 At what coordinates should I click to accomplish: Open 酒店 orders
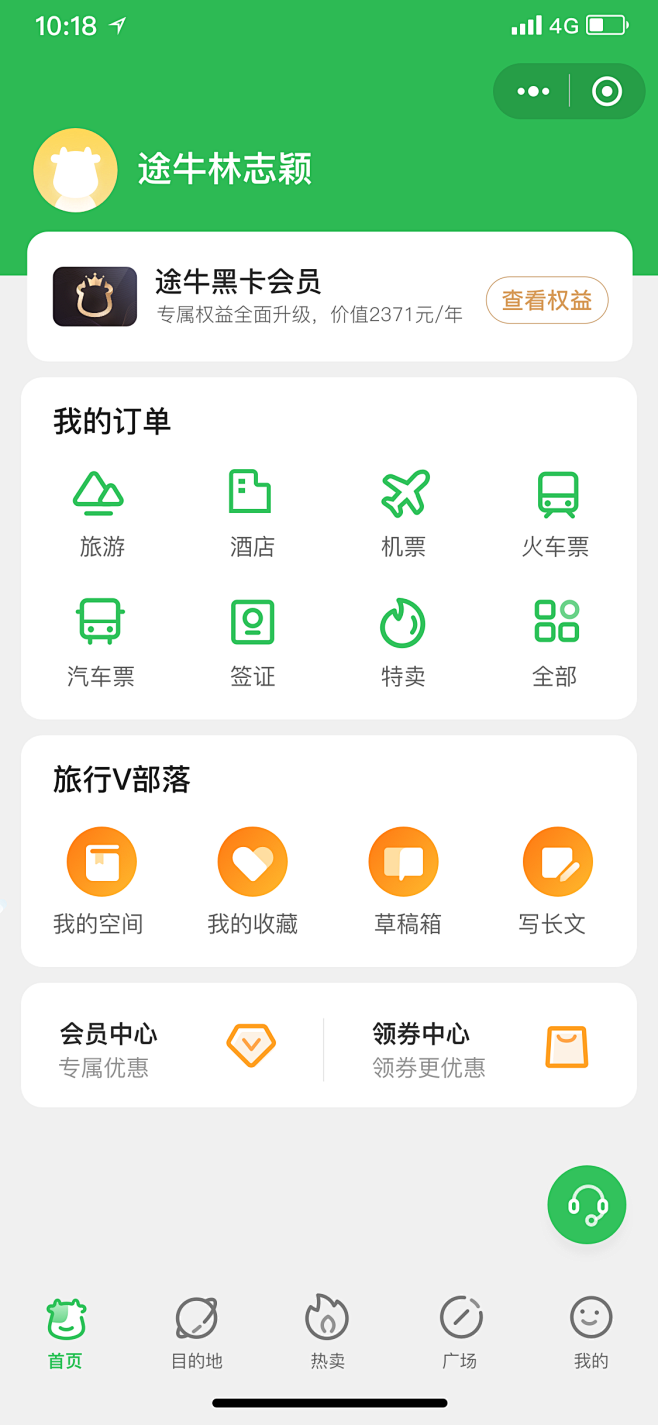click(252, 514)
